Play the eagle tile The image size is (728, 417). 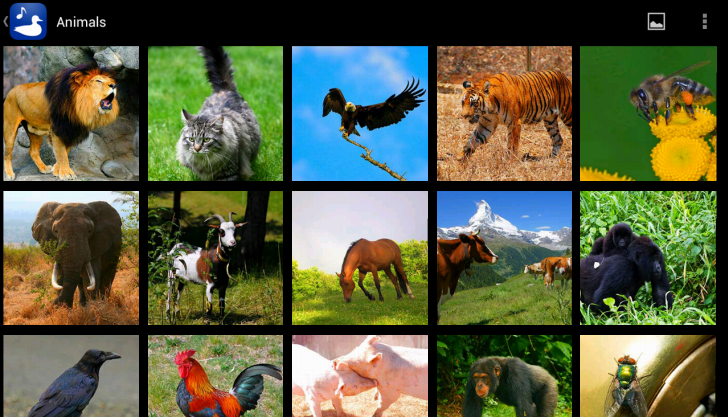coord(360,113)
